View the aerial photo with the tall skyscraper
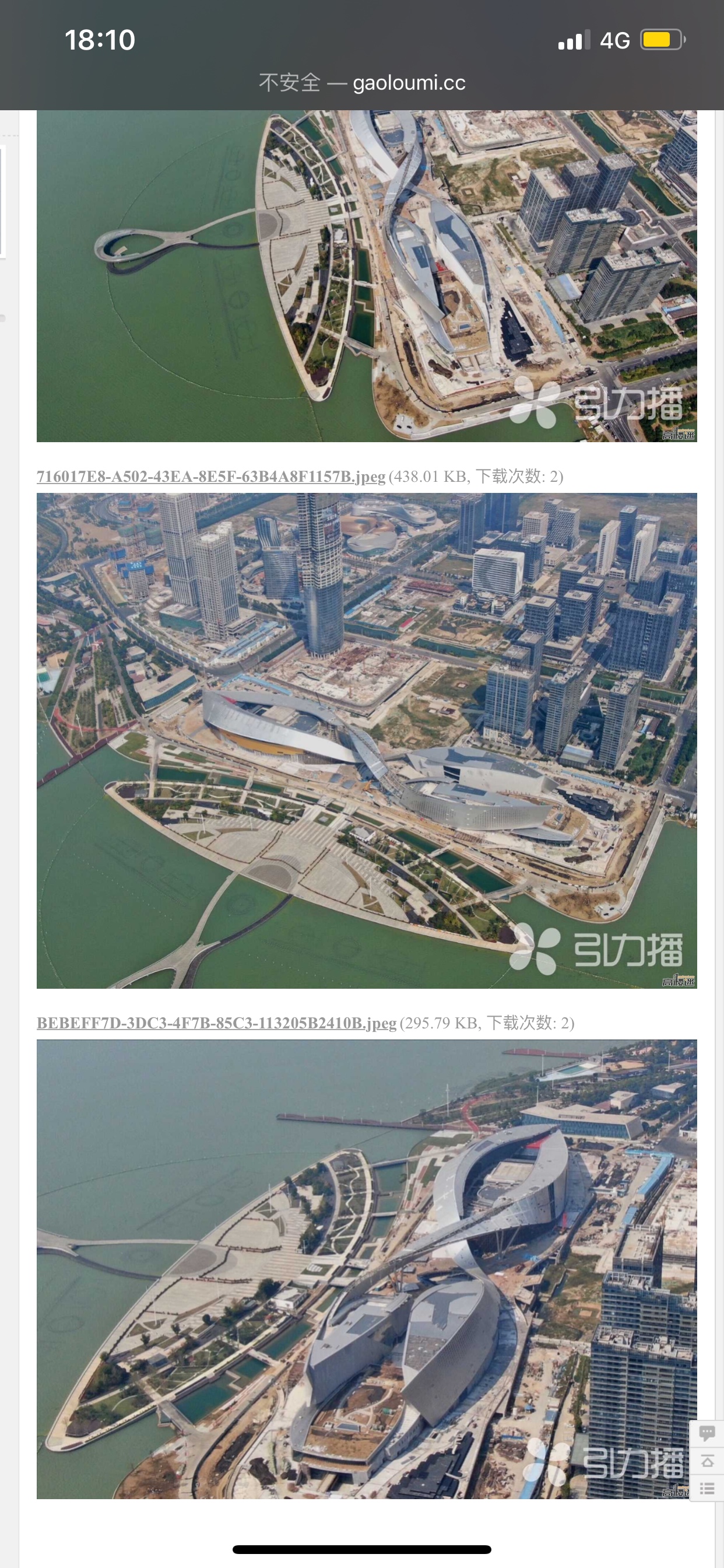Image resolution: width=724 pixels, height=1568 pixels. (x=366, y=740)
